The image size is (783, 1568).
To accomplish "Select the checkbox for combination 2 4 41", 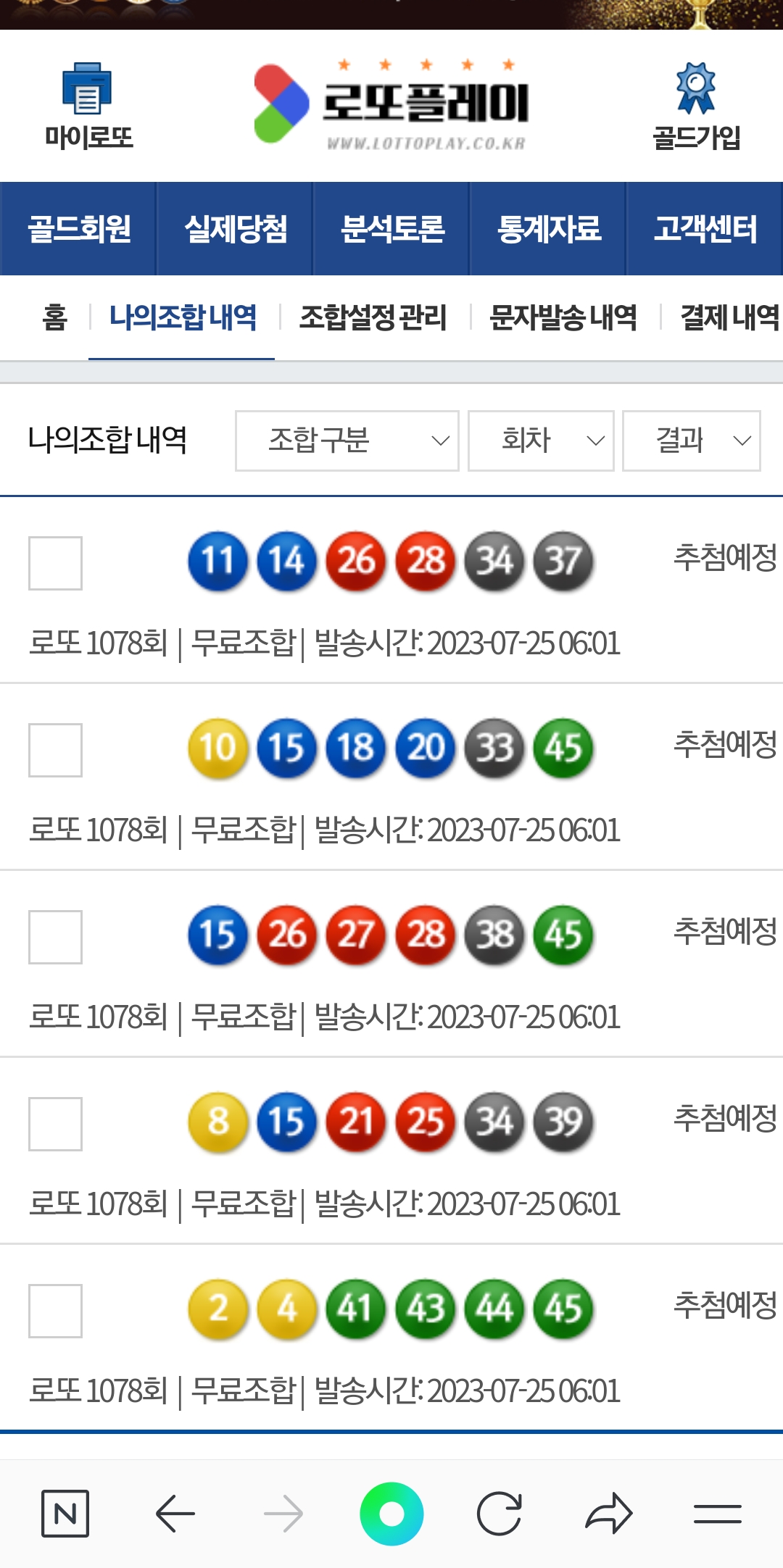I will 55,1311.
